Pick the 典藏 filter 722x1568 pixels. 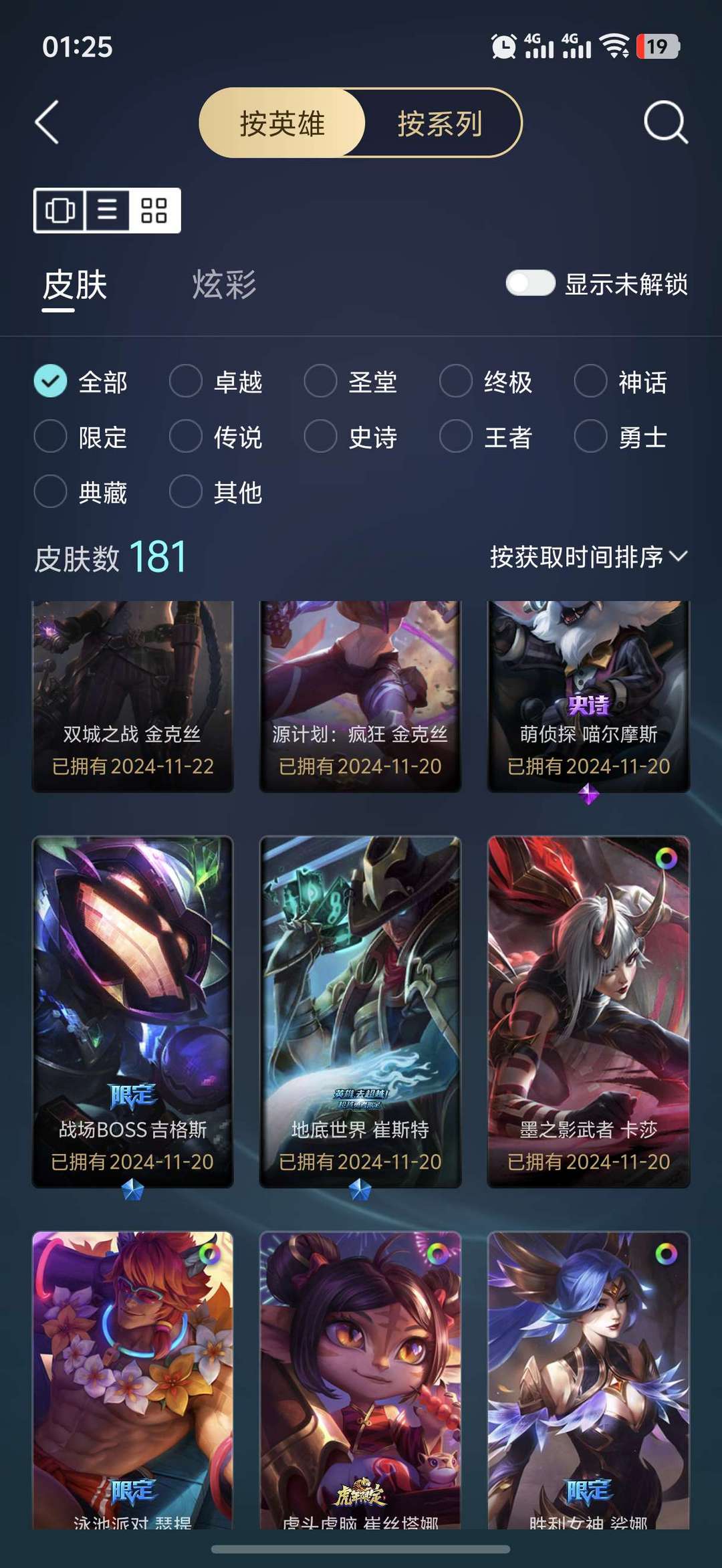tap(81, 492)
